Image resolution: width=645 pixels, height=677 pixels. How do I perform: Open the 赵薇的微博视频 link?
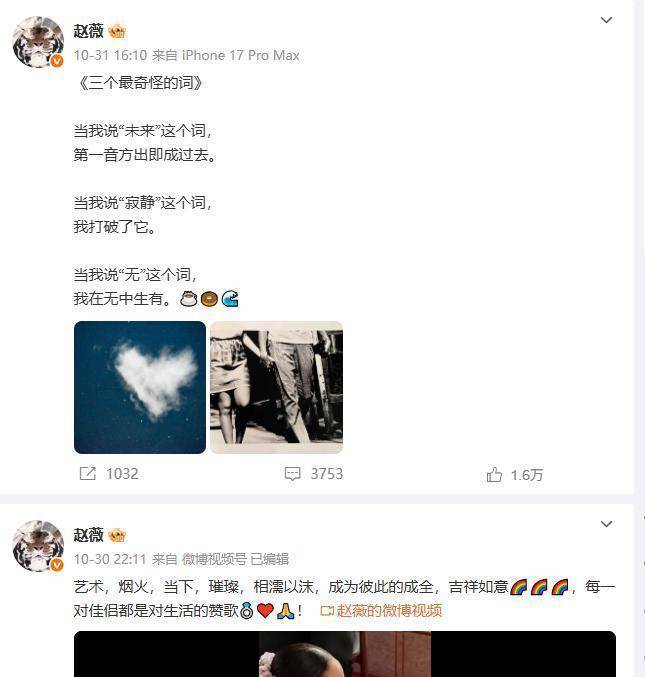coord(381,610)
